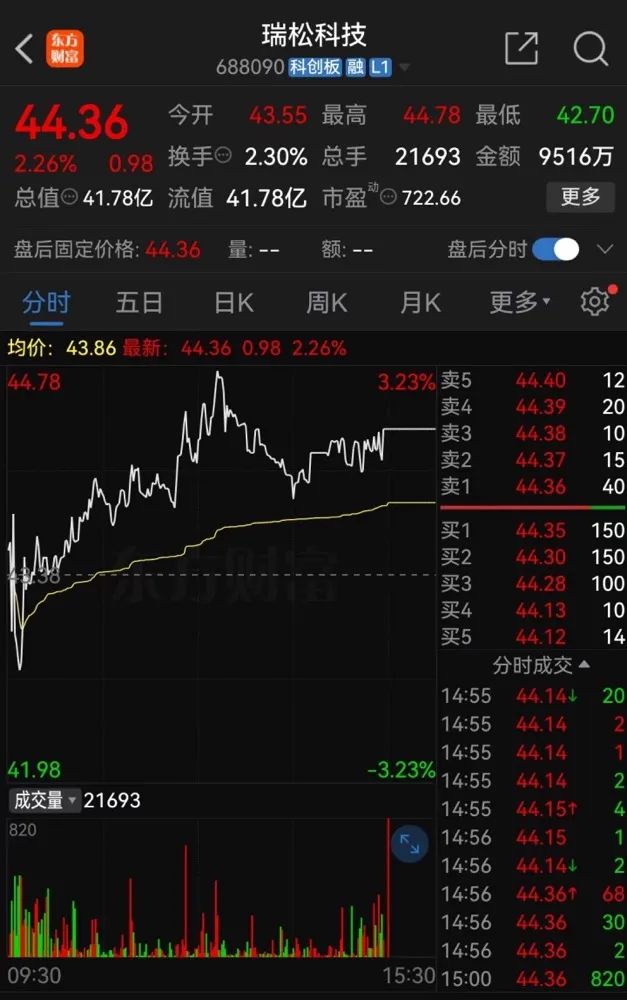Switch to the 月K tab
This screenshot has height=1000, width=627.
(x=419, y=302)
